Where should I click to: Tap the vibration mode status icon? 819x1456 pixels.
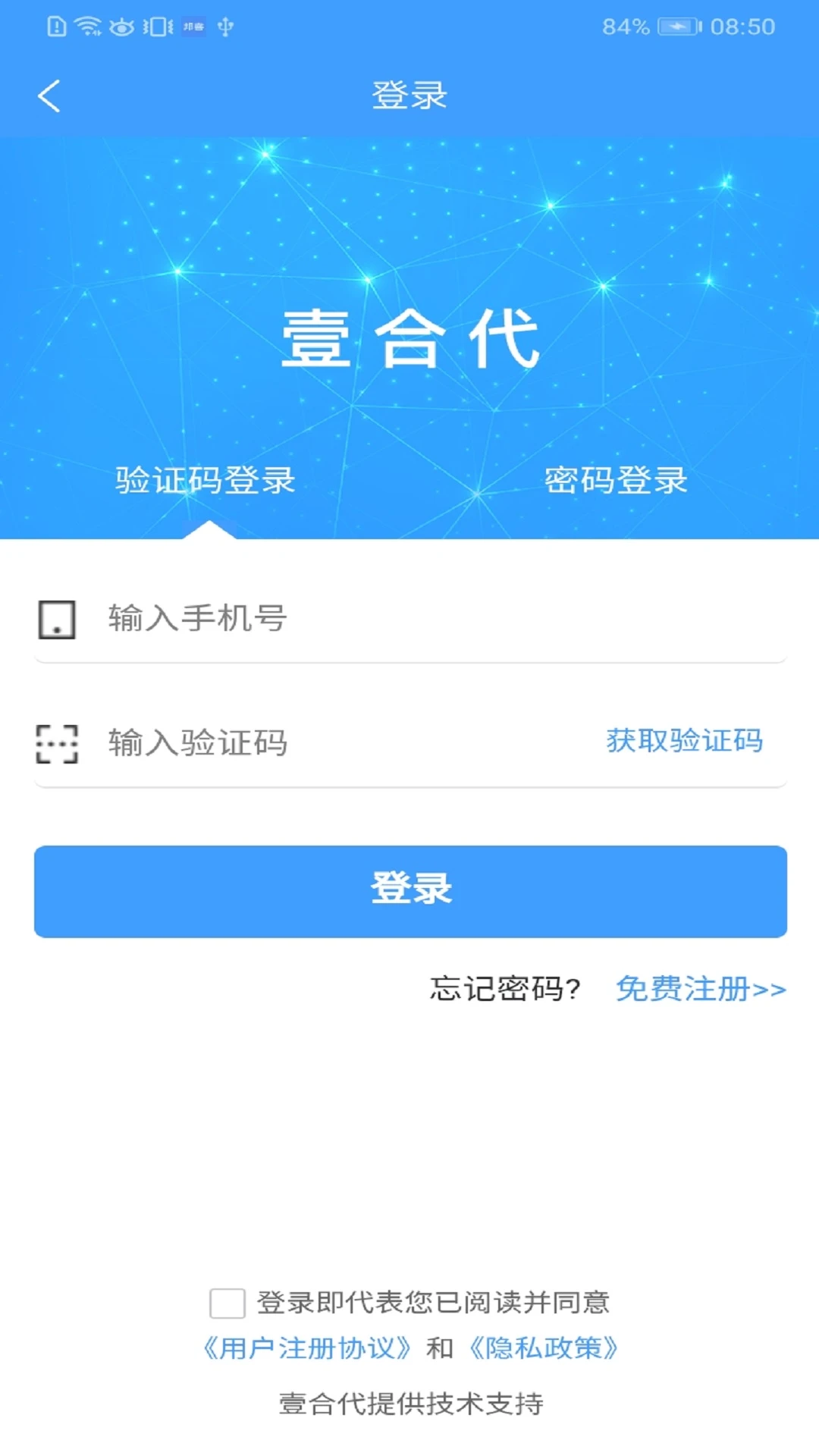tap(157, 26)
